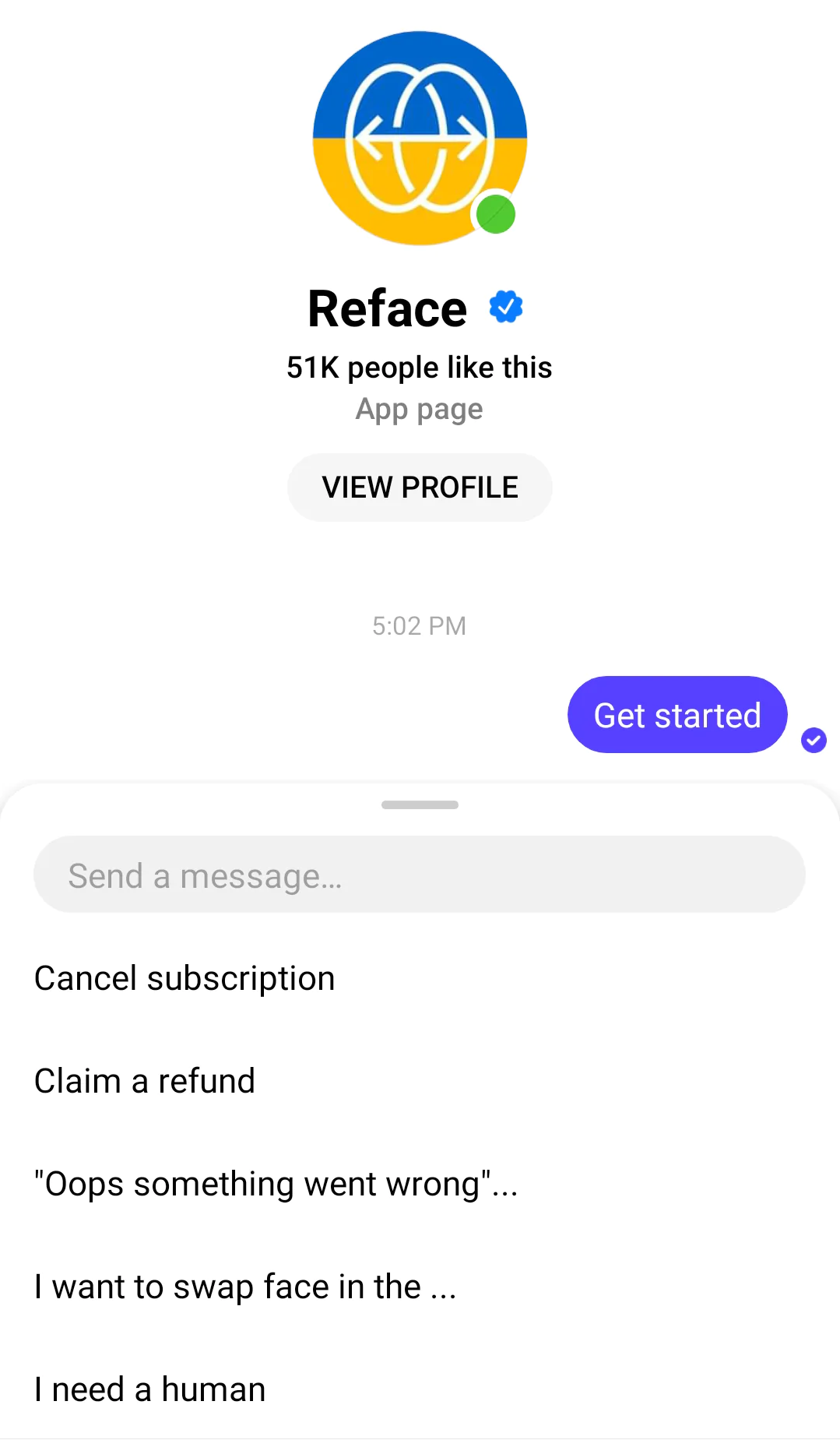Open Reface's profile with VIEW PROFILE
840x1440 pixels.
click(420, 488)
